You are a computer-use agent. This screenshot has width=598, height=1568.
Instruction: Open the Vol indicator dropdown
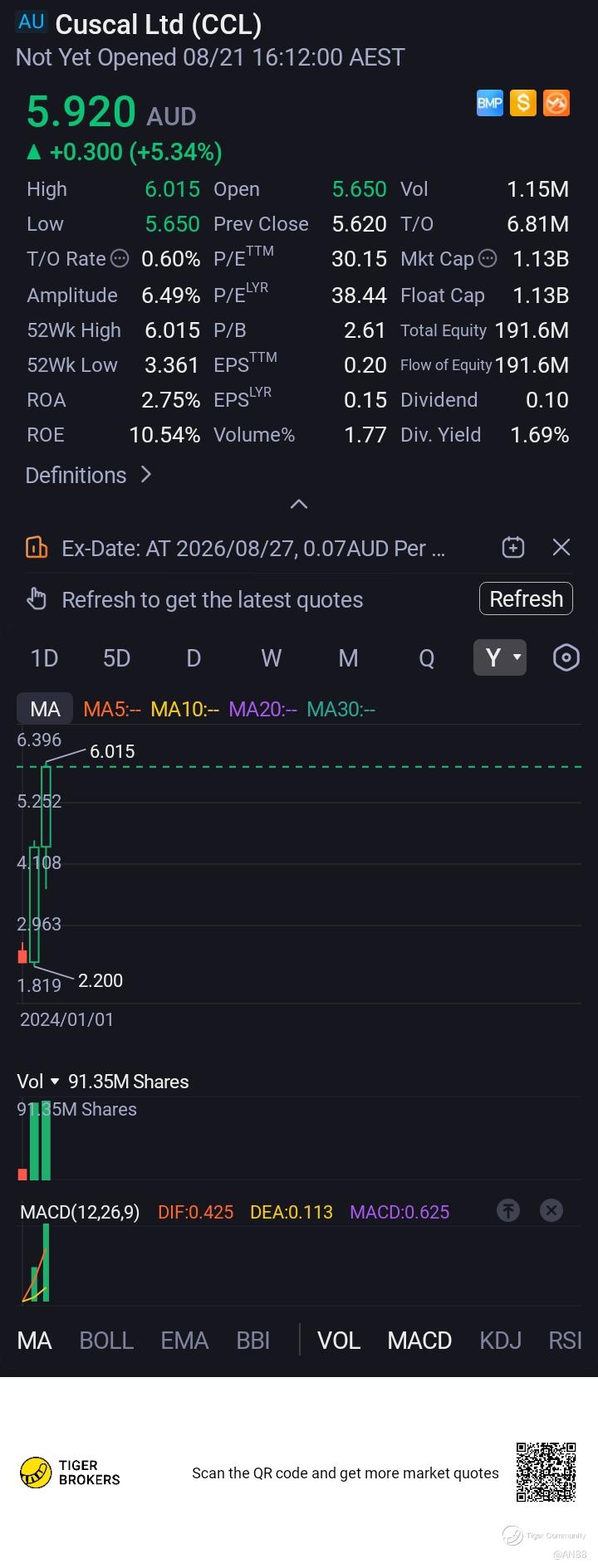pos(38,1082)
